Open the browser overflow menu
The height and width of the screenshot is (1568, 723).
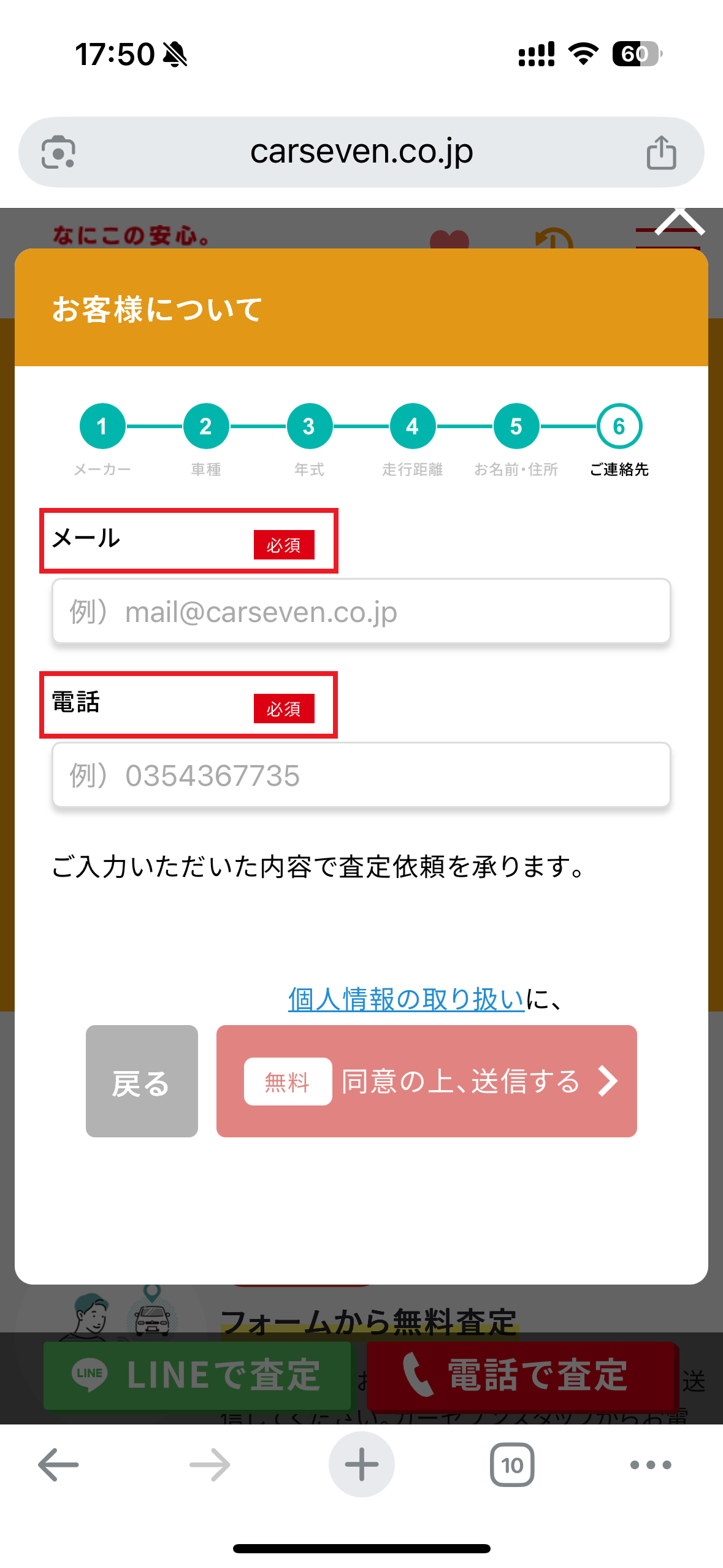click(x=651, y=1465)
